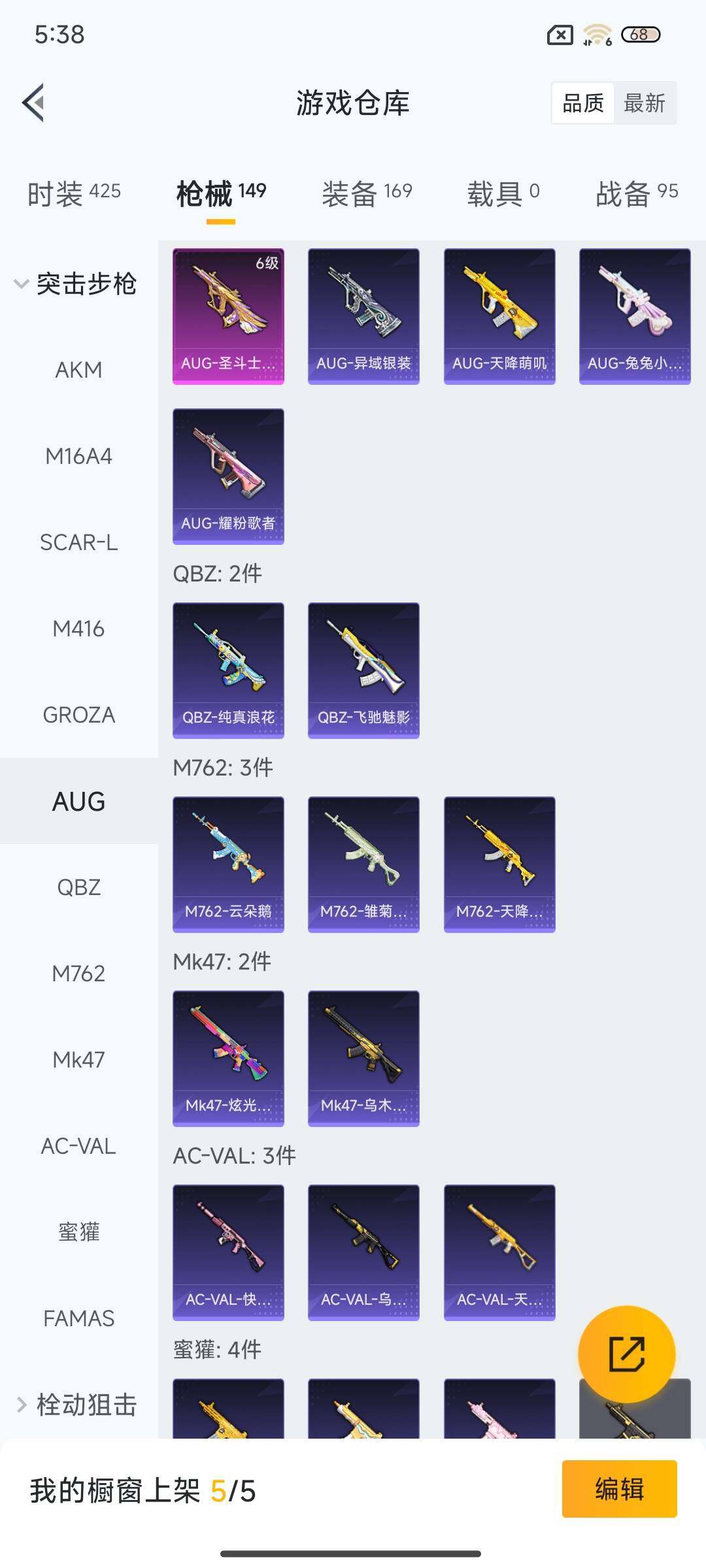706x1568 pixels.
Task: Open the AUG-异域银装 skin card
Action: [x=363, y=316]
